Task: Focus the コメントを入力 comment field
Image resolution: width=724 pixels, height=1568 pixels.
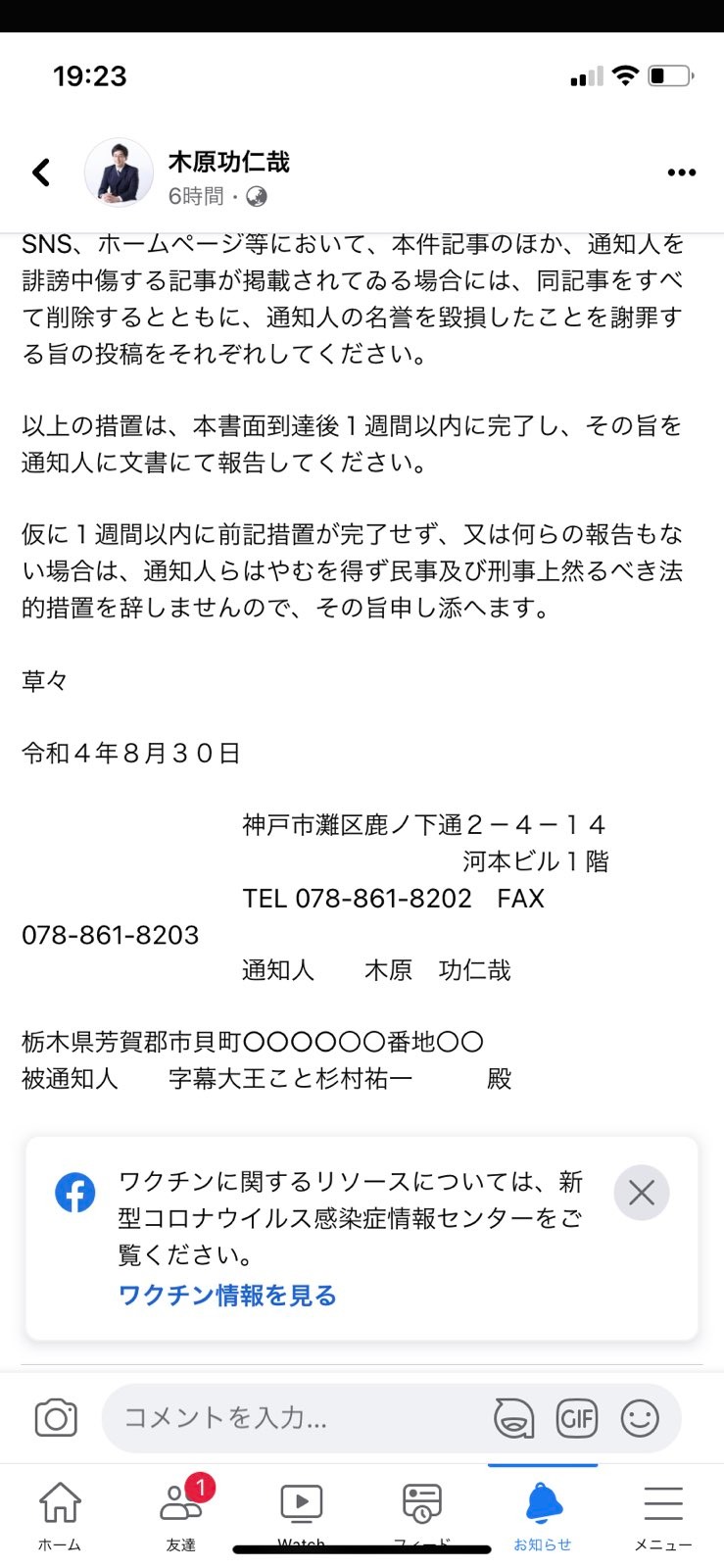Action: (x=294, y=1418)
